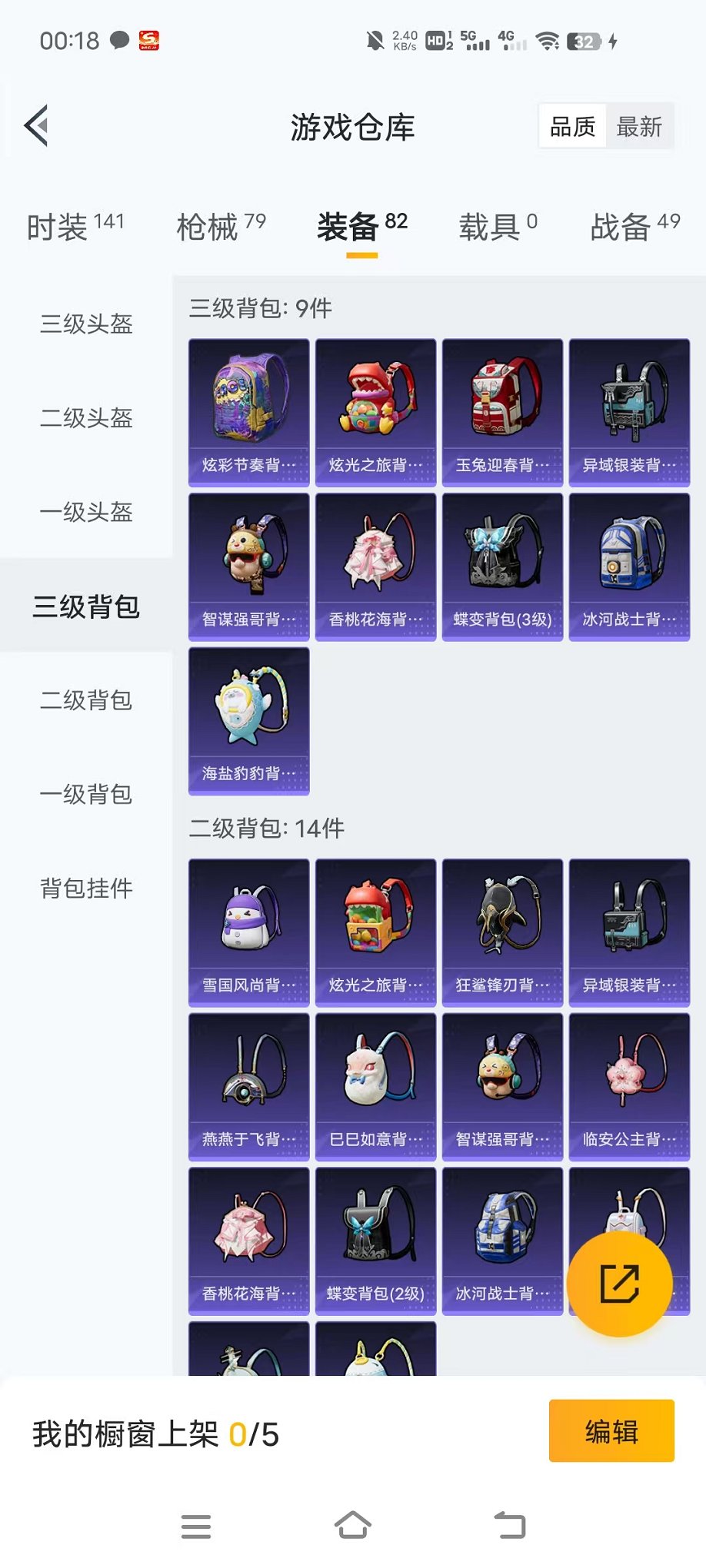706x1568 pixels.
Task: Tap the Wi-Fi icon in status bar
Action: [x=548, y=38]
